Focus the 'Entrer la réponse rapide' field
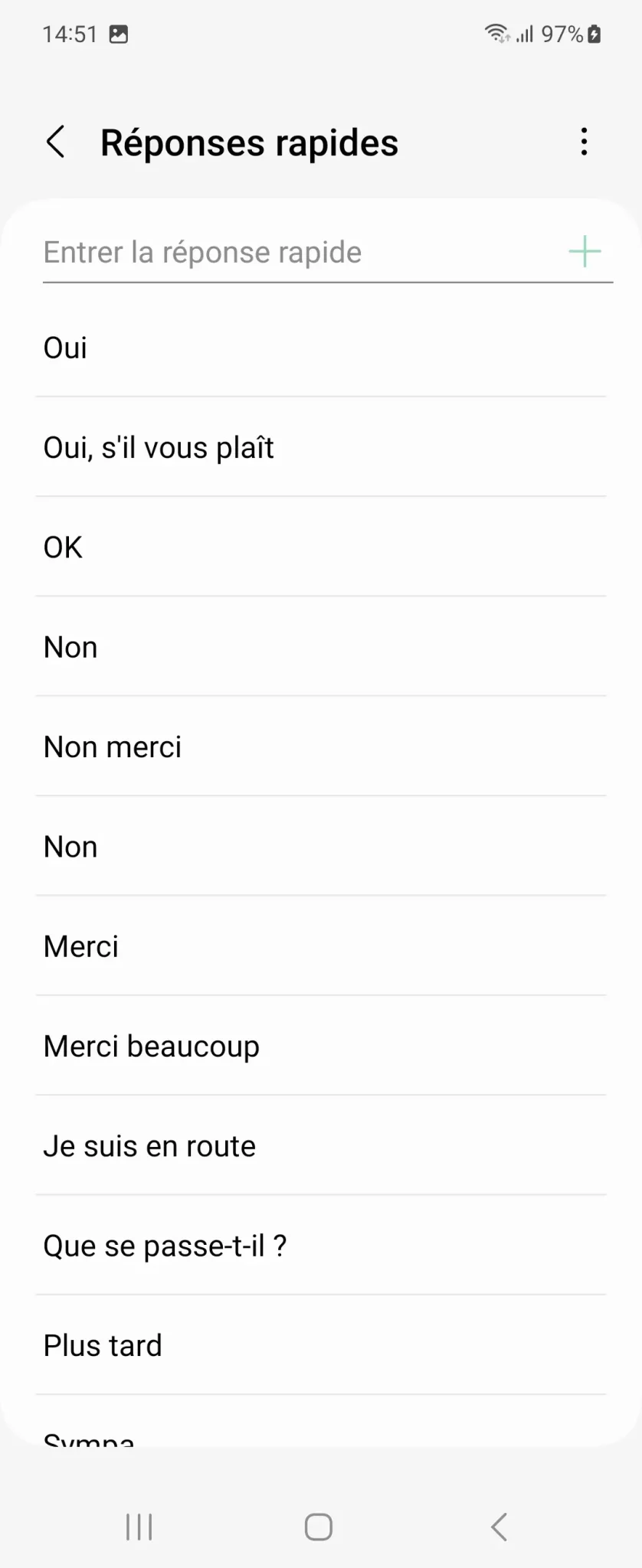 (299, 253)
